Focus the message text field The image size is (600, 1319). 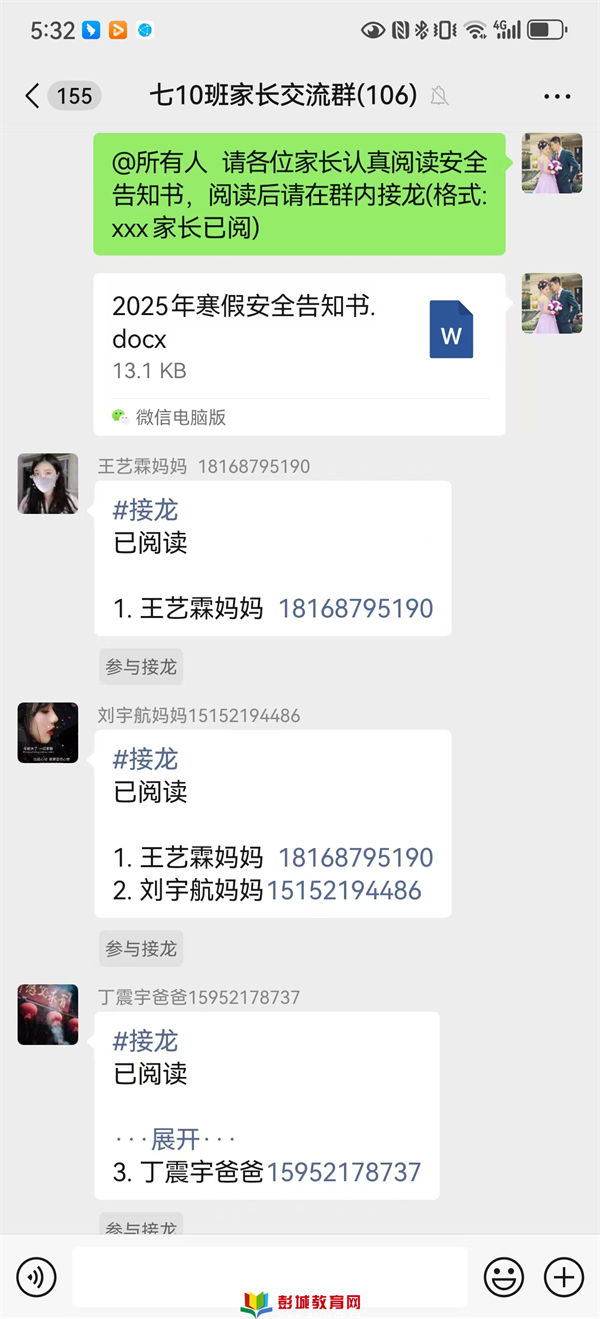click(x=270, y=1277)
